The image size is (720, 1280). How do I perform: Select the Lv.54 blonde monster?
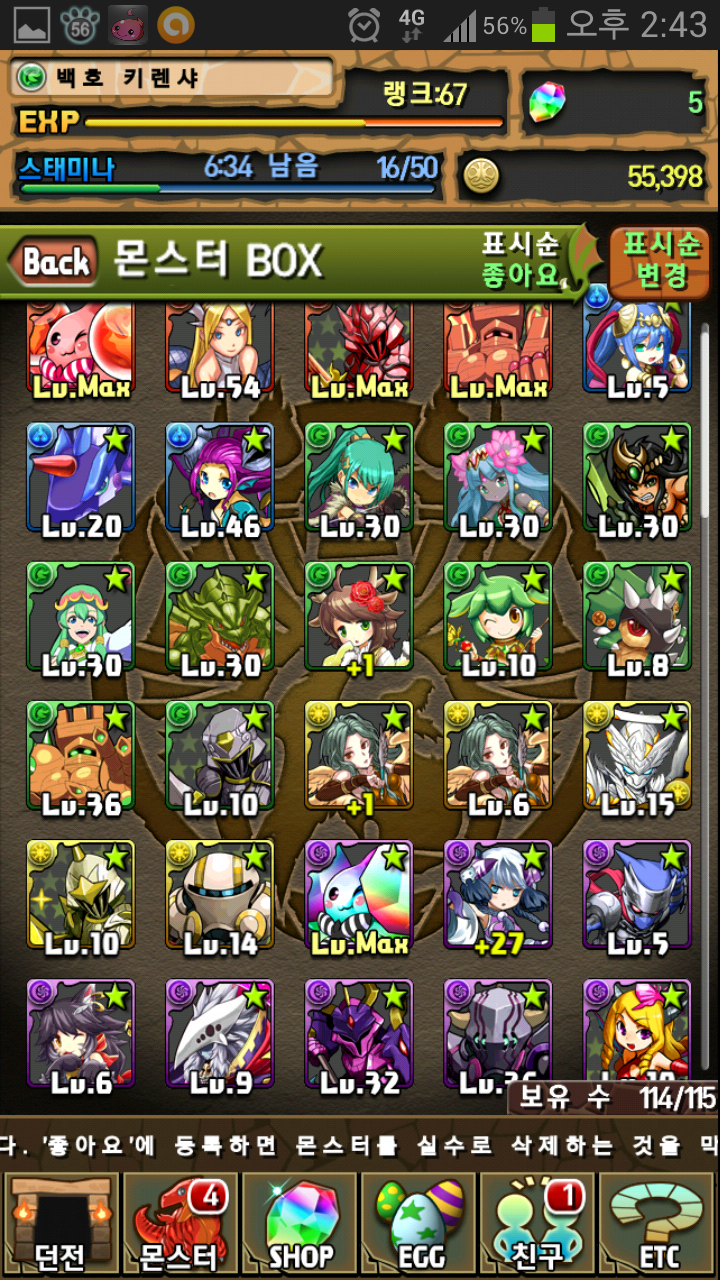220,350
